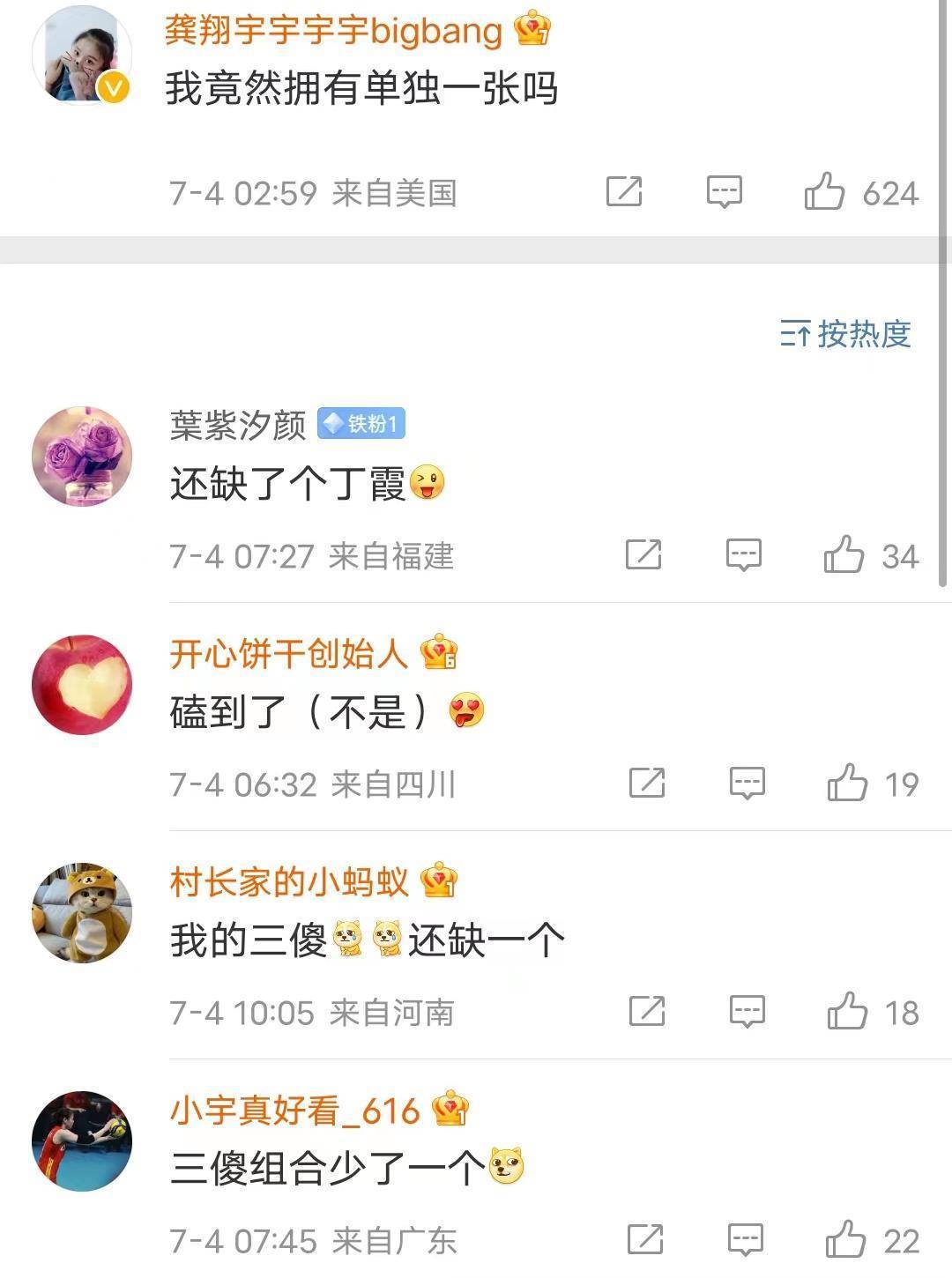Reply to 开心饼干创始人's comment
Viewport: 952px width, 1278px height.
coord(747,783)
